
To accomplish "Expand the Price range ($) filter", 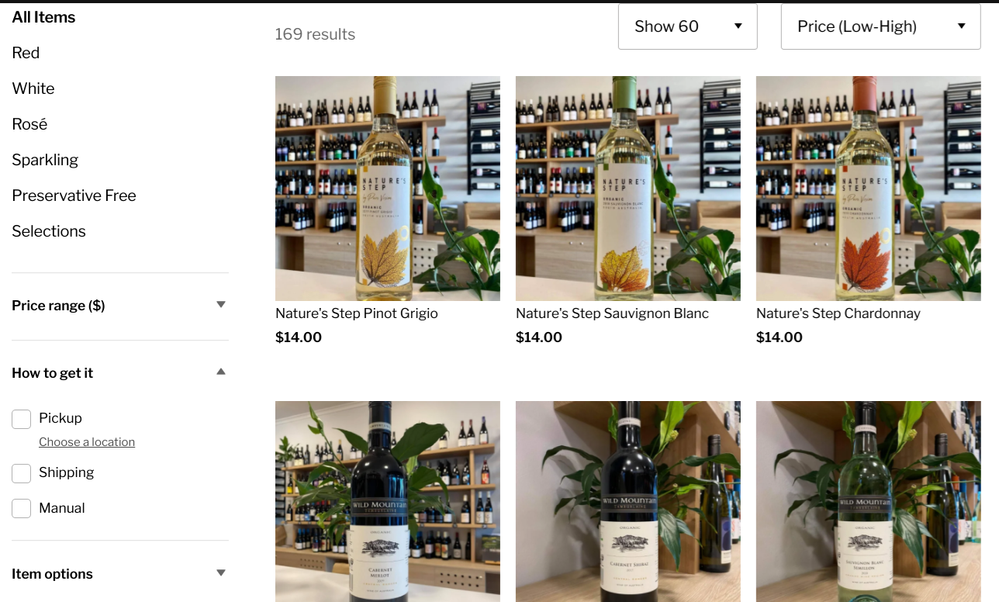I will 120,306.
